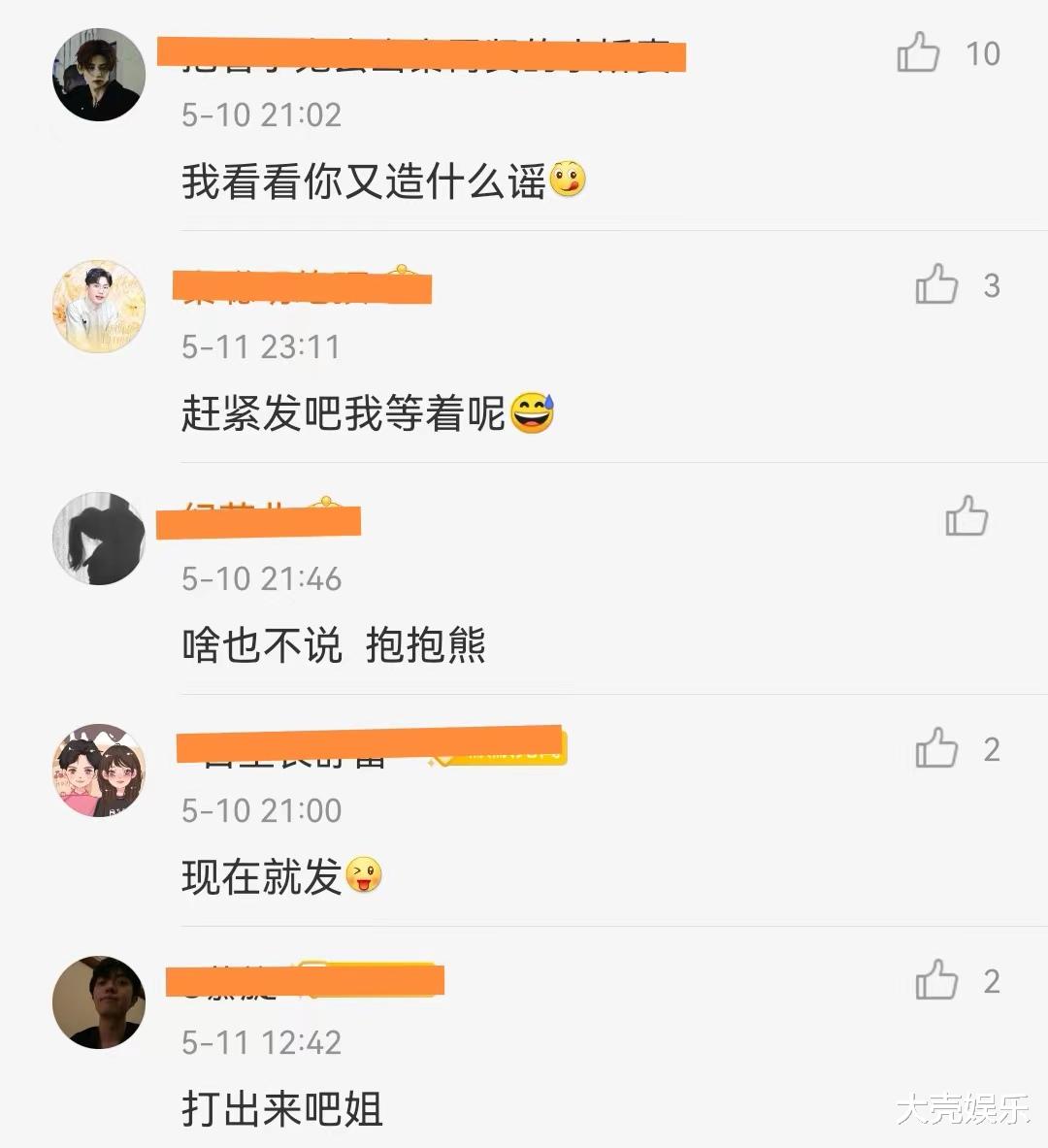Open the top commenter's profile avatar
The width and height of the screenshot is (1048, 1148).
point(98,73)
